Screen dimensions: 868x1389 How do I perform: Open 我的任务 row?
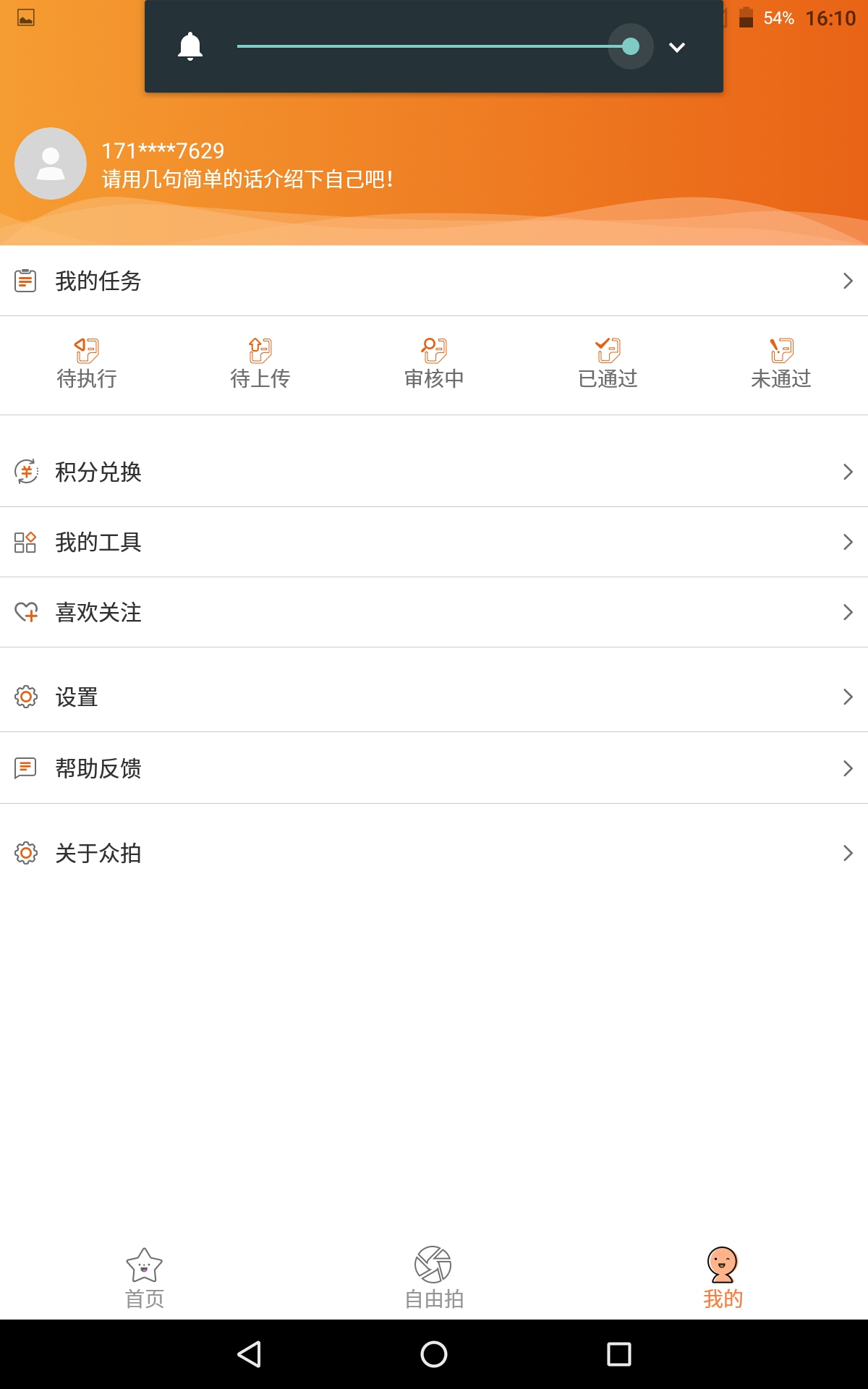[434, 281]
